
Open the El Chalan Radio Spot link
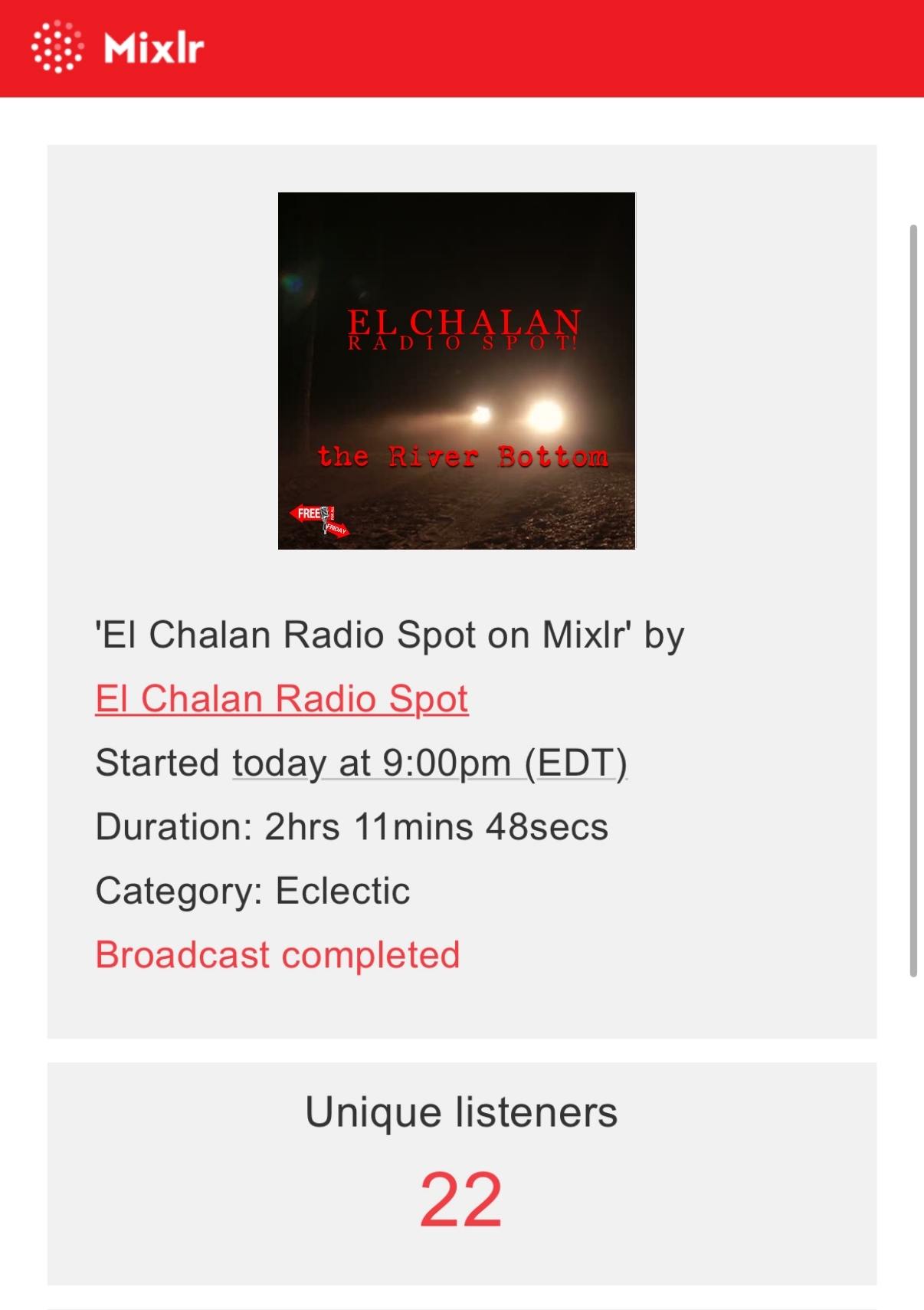click(x=281, y=698)
